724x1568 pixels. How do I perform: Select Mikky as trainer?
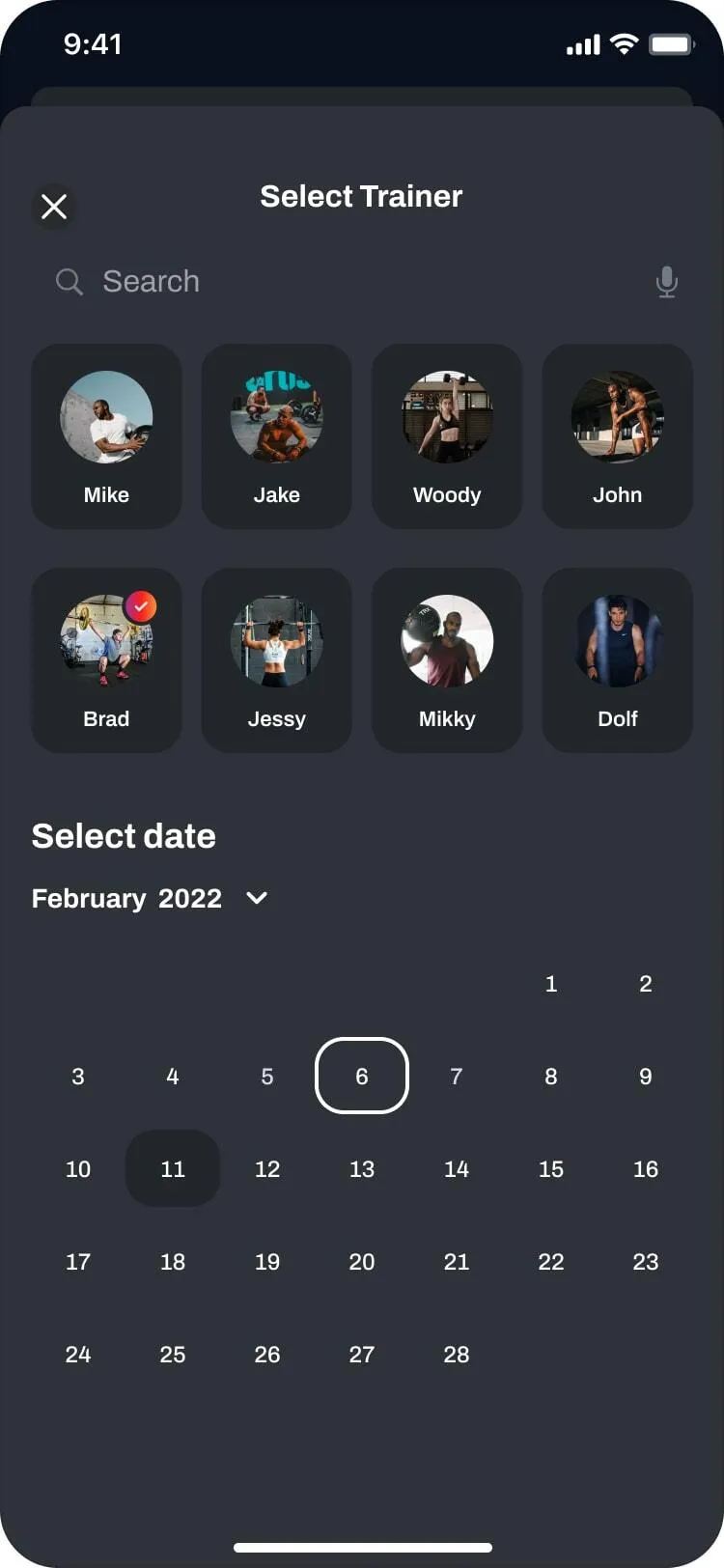447,660
